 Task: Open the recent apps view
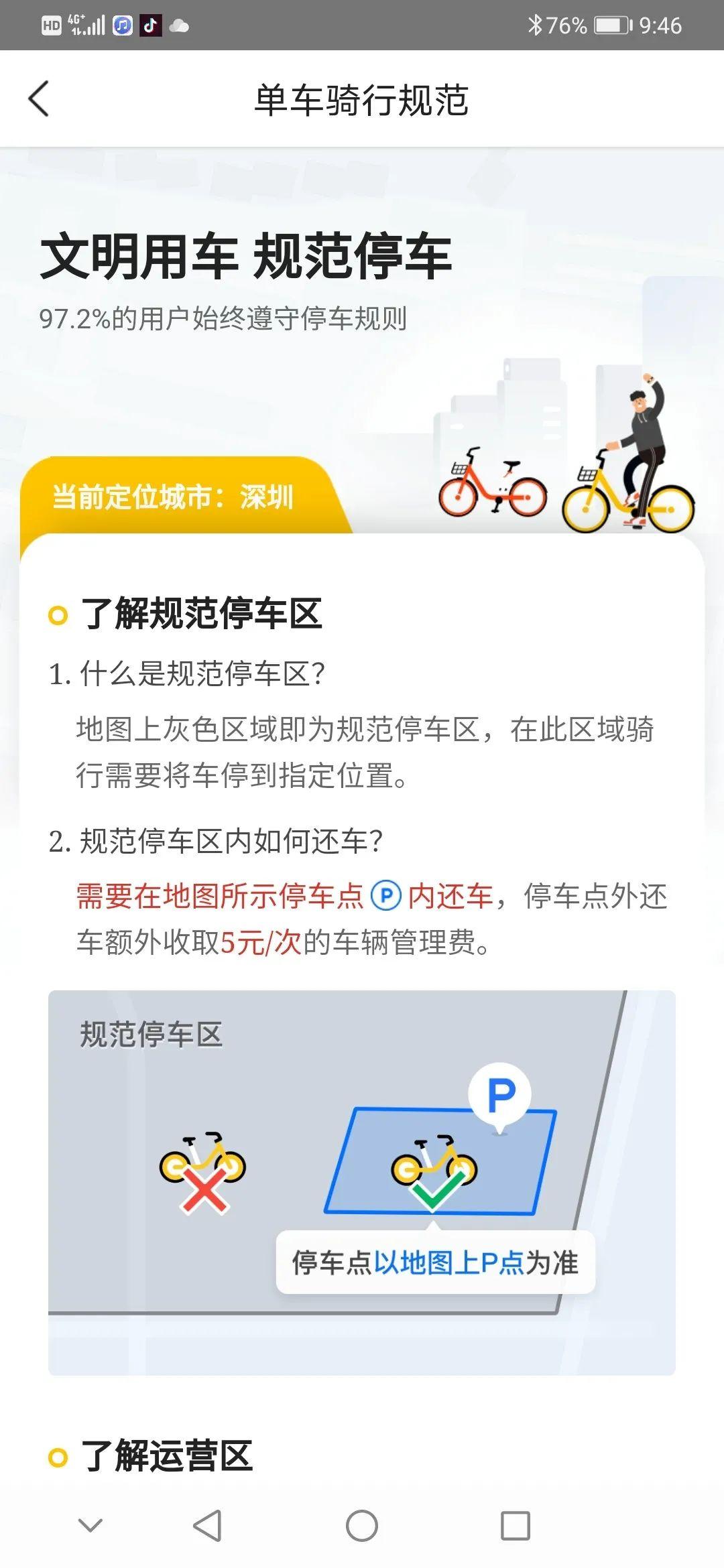516,1526
